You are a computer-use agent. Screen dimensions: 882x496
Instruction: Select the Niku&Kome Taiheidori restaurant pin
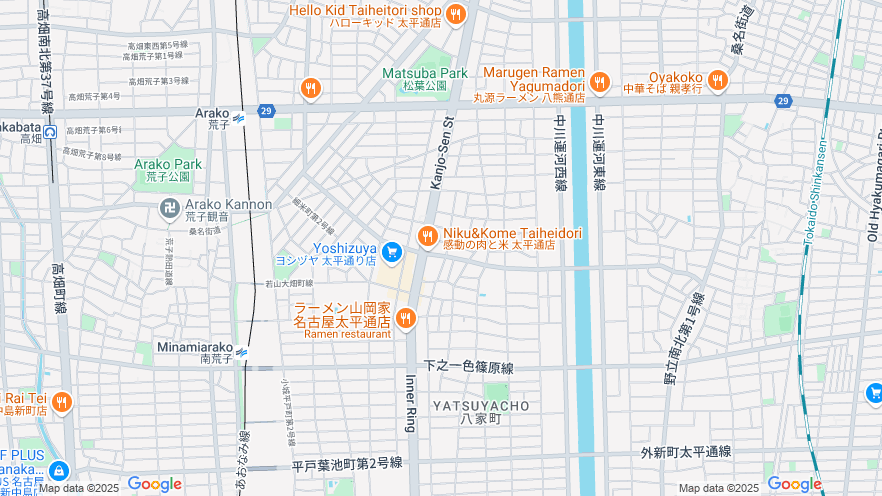(x=427, y=236)
